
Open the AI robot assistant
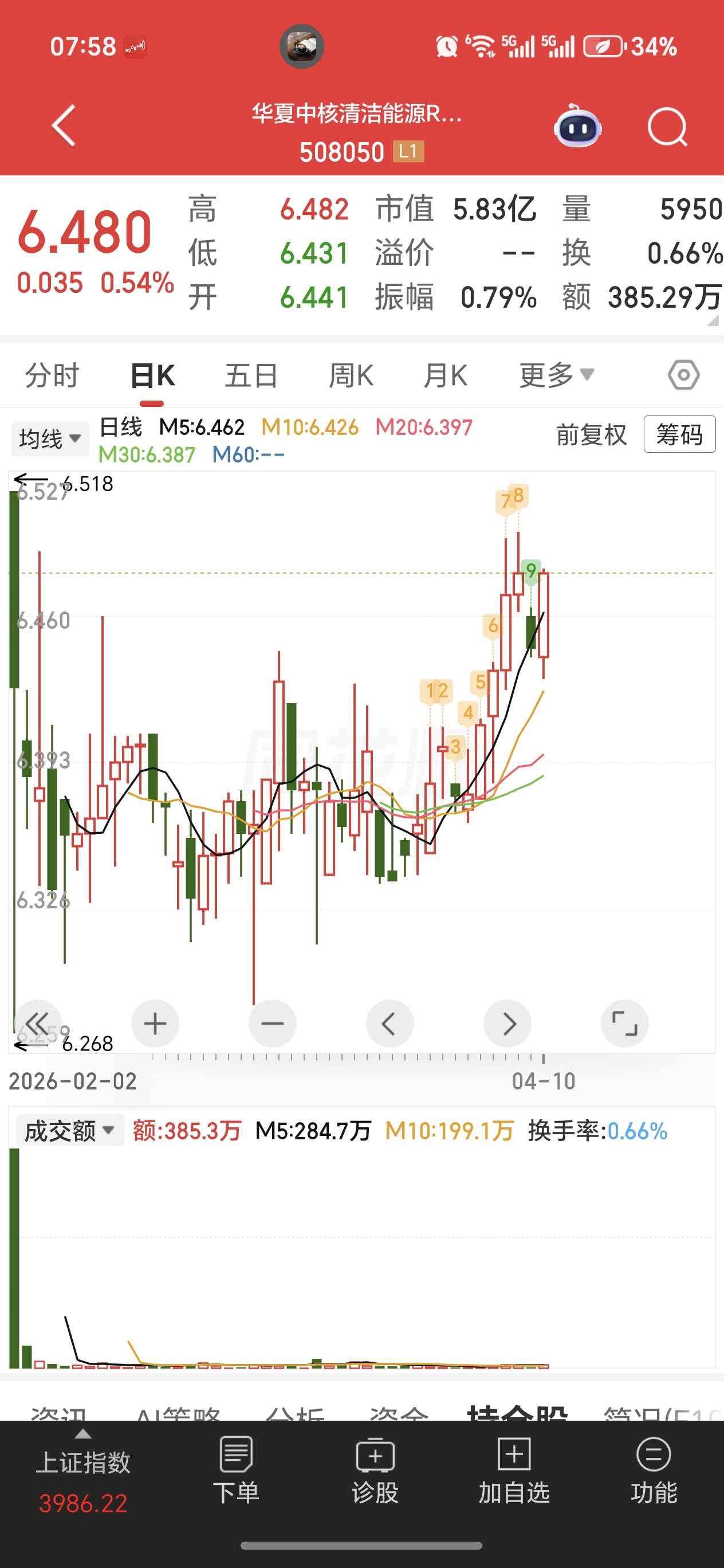(x=577, y=126)
